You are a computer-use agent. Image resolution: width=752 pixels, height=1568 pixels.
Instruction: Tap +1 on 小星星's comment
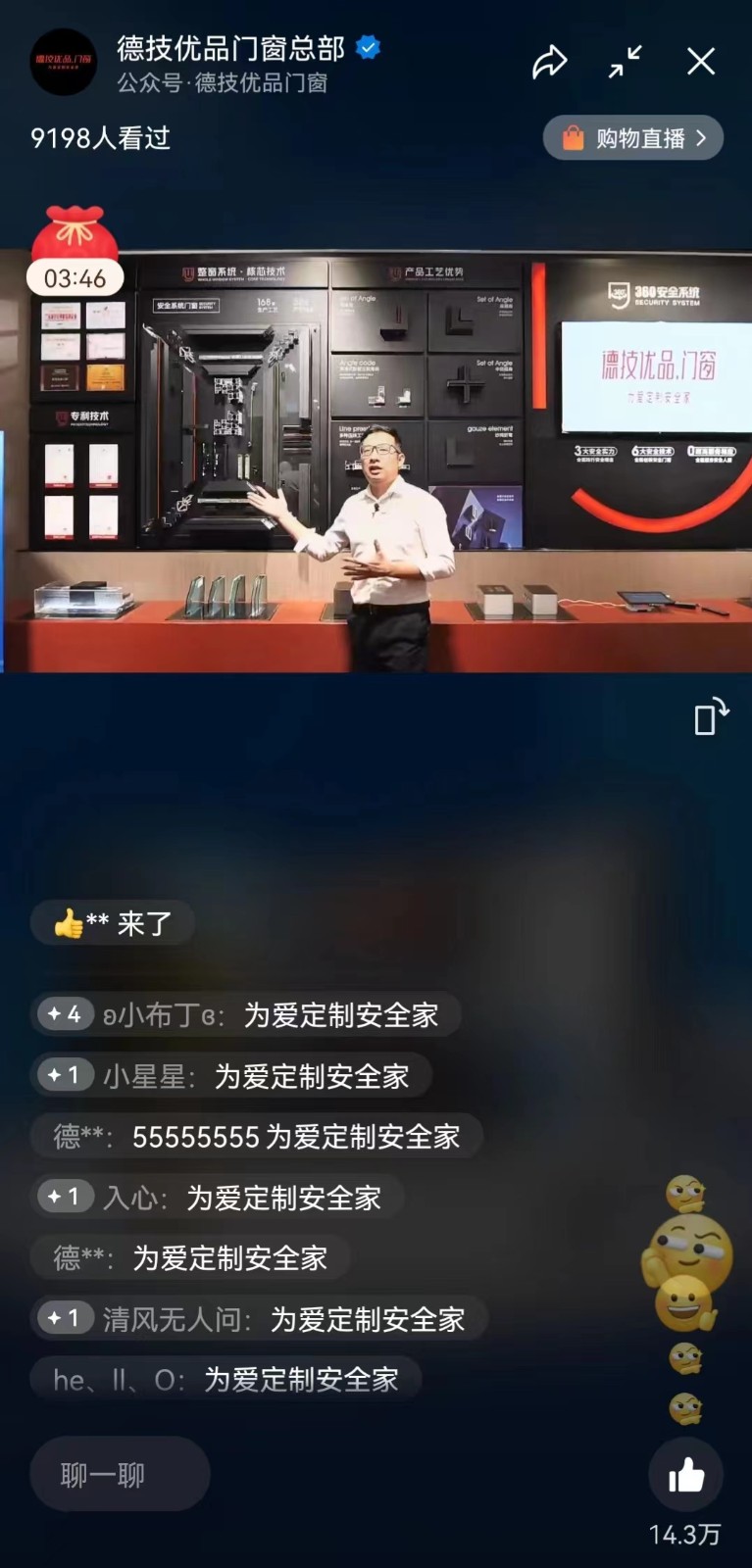tap(65, 1075)
